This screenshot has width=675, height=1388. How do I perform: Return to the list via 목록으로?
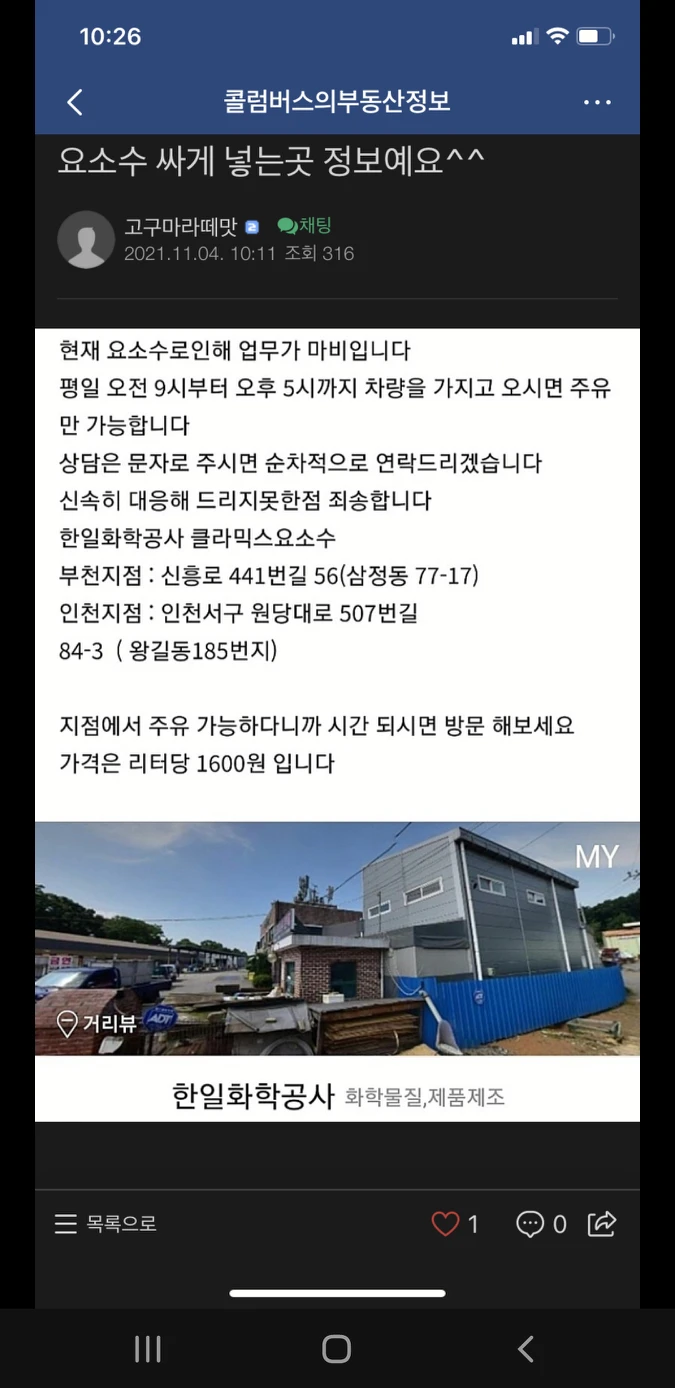coord(106,1224)
